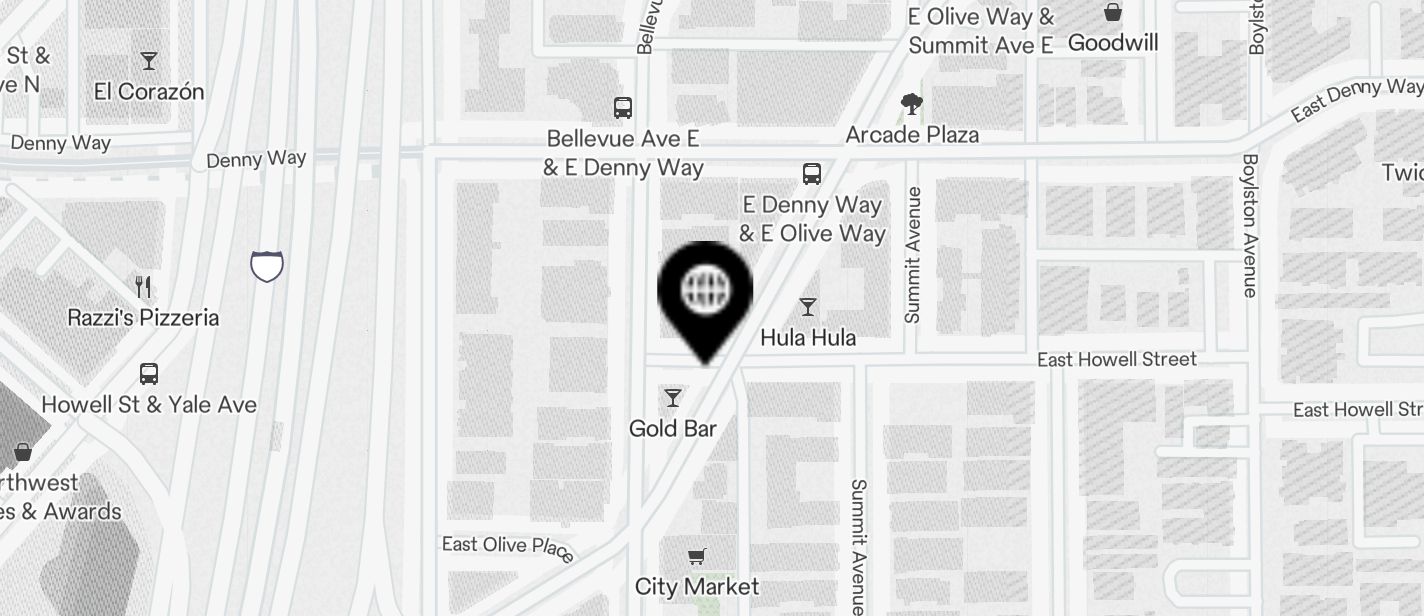Image resolution: width=1424 pixels, height=616 pixels.
Task: Tap the black globe location pin
Action: 705,292
